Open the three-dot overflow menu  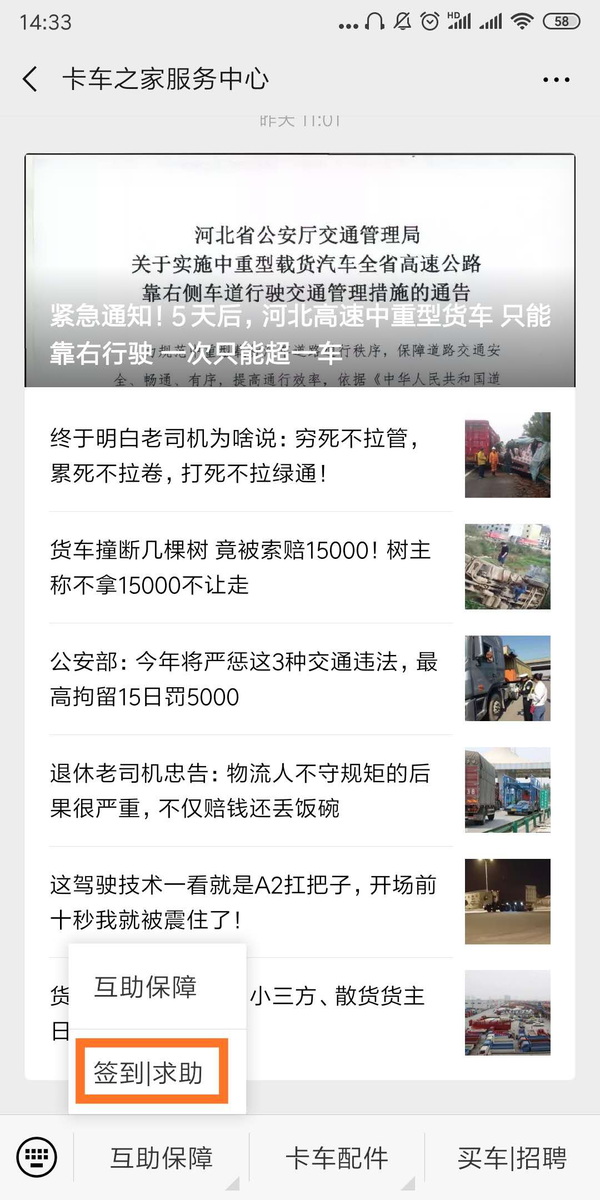coord(555,79)
